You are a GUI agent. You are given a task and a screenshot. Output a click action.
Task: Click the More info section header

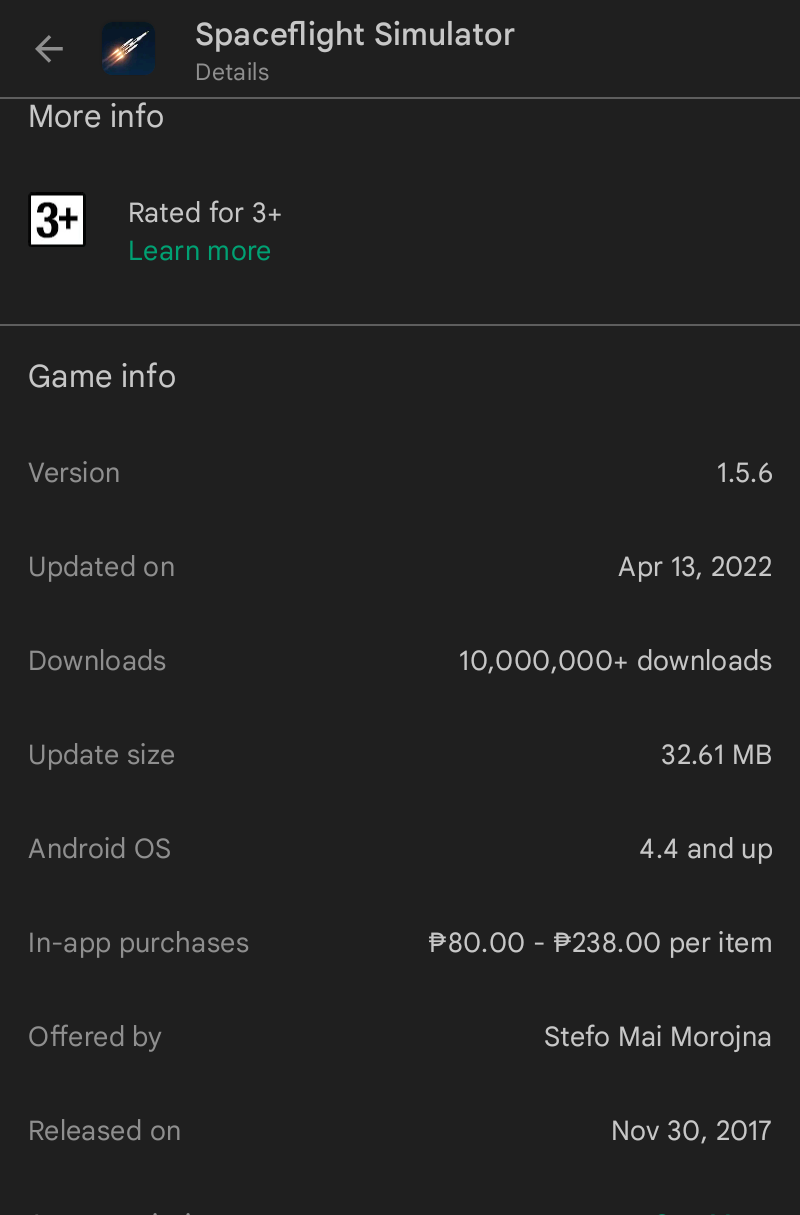point(95,117)
